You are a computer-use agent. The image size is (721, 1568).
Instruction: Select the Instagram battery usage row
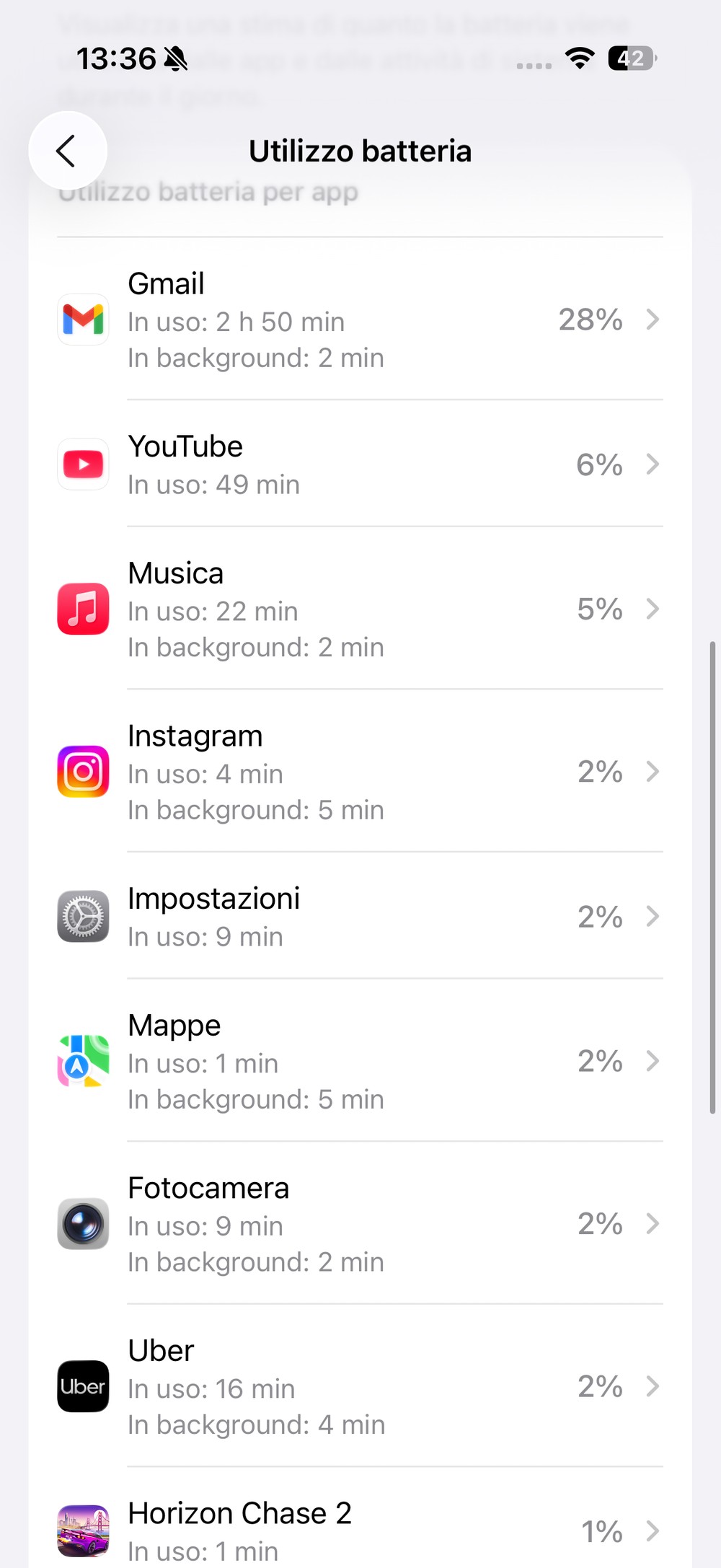[359, 772]
